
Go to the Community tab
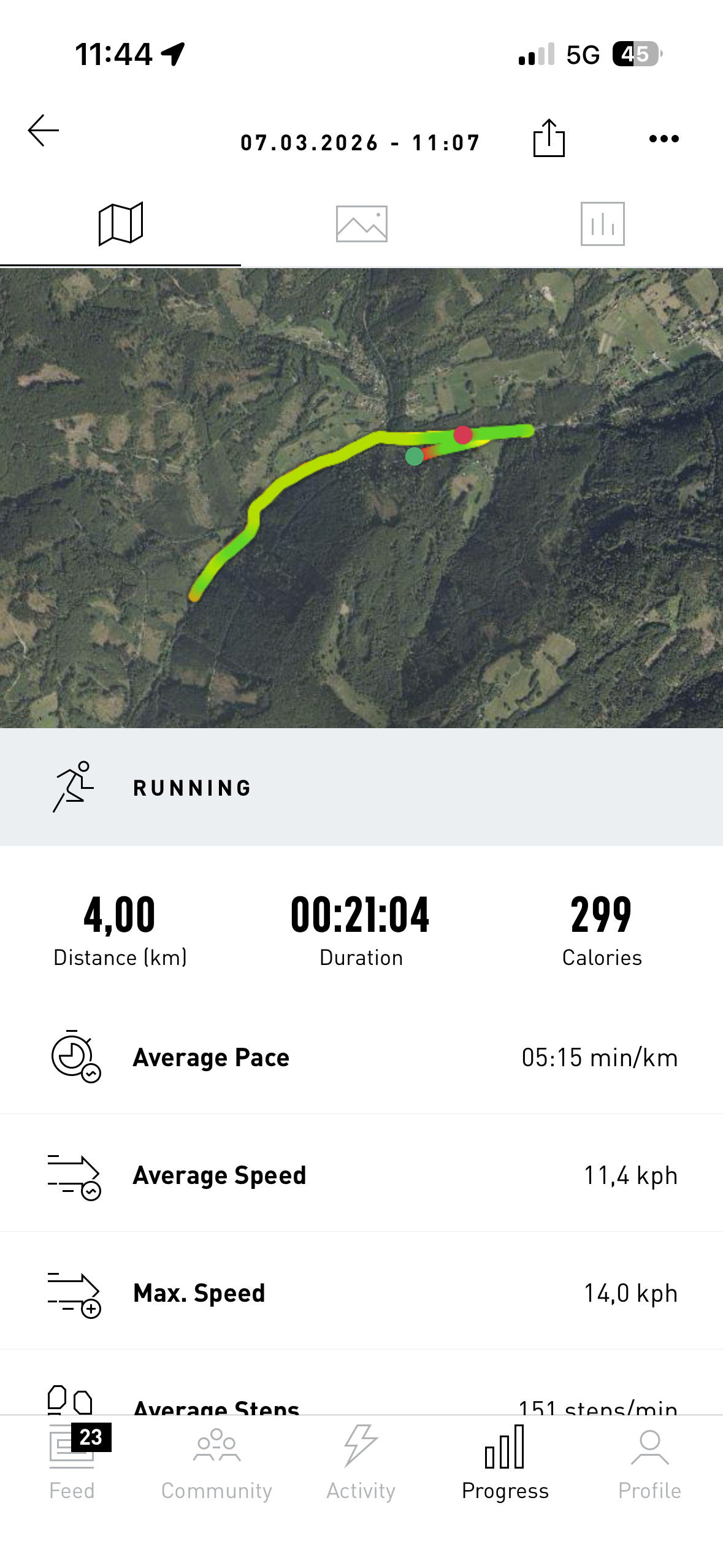coord(216,1464)
